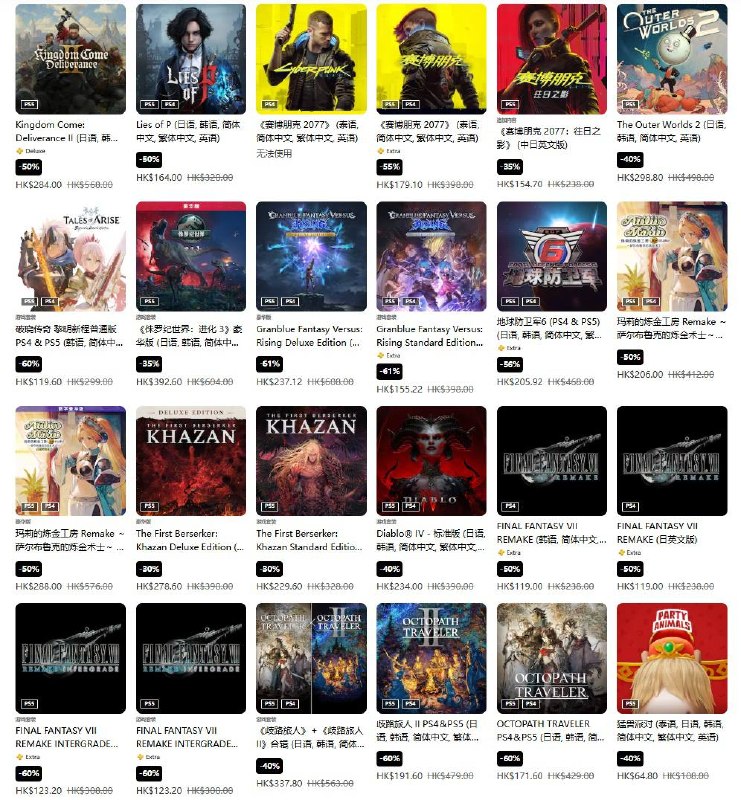Open 《赛博朋克 2077》 marked 无法使用
741x800 pixels.
pyautogui.click(x=311, y=58)
